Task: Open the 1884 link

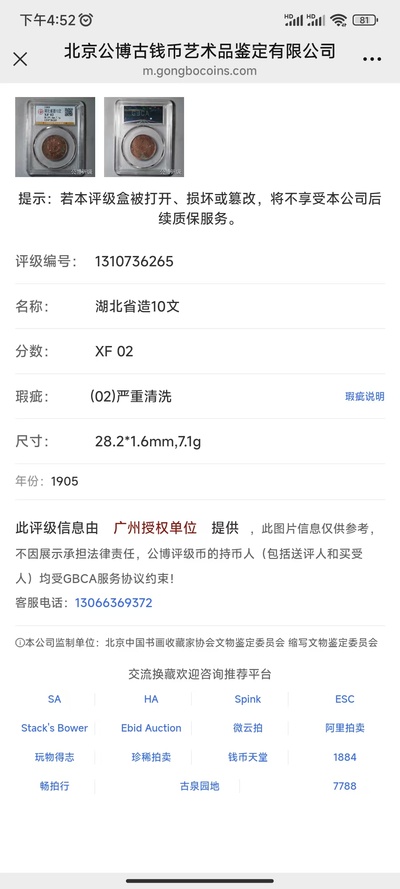Action: pos(344,757)
